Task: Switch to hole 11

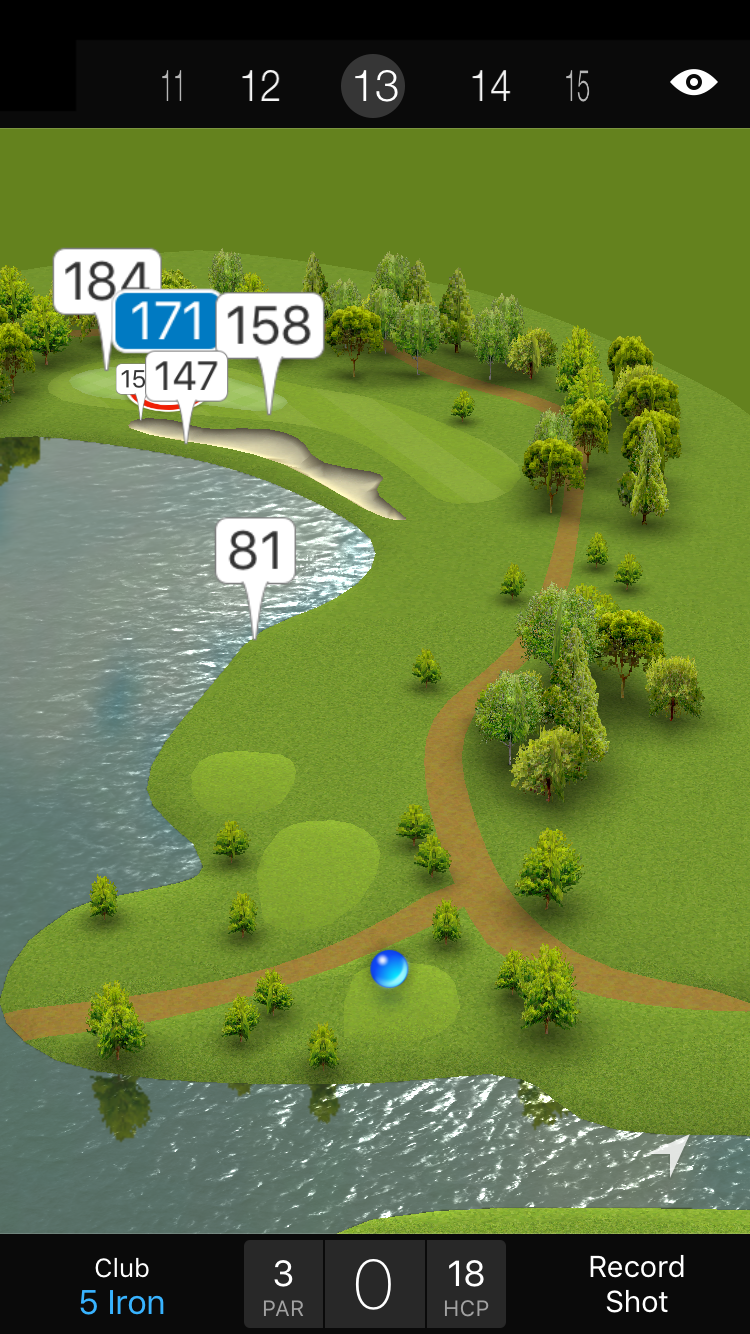Action: pyautogui.click(x=172, y=87)
